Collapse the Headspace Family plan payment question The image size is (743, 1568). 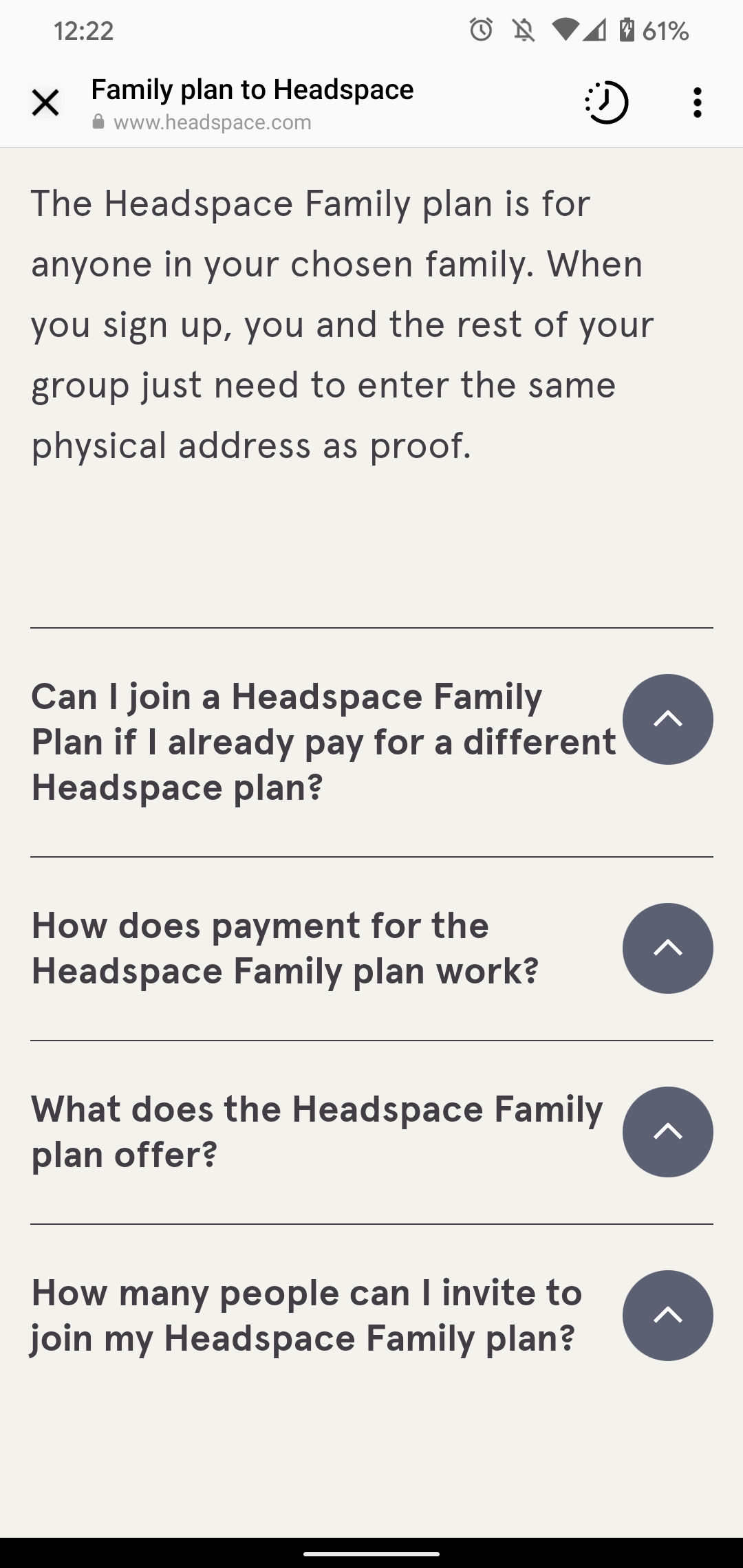pos(667,948)
